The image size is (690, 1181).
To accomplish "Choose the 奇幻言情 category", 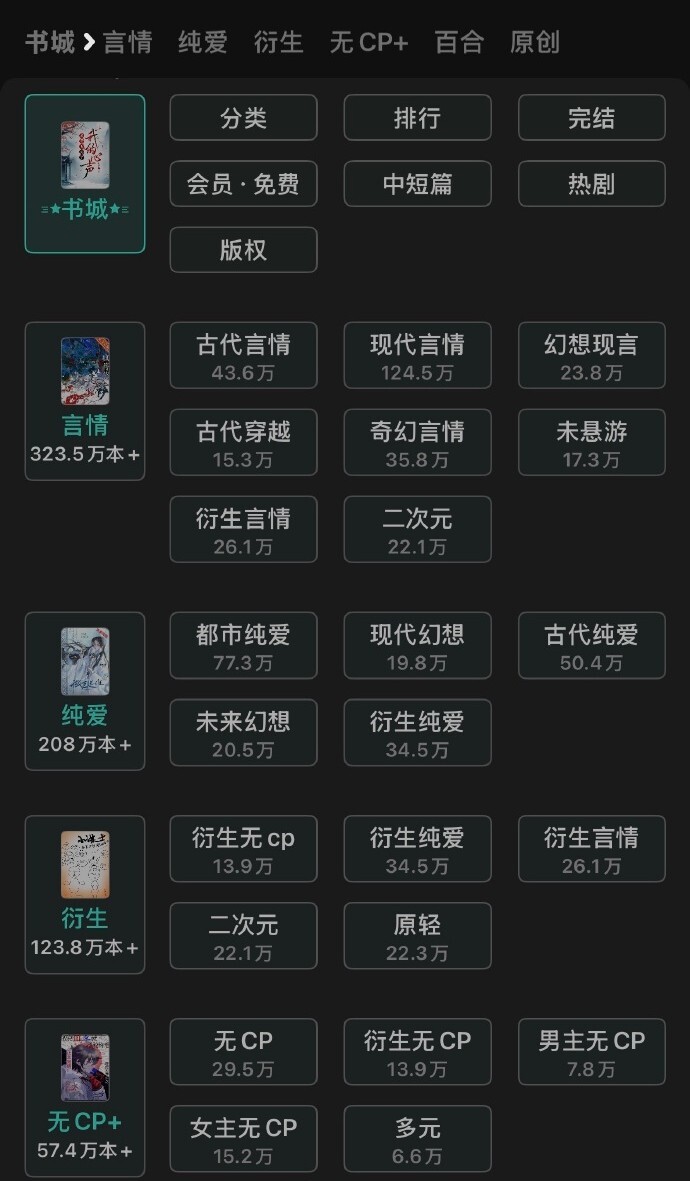I will pyautogui.click(x=417, y=442).
